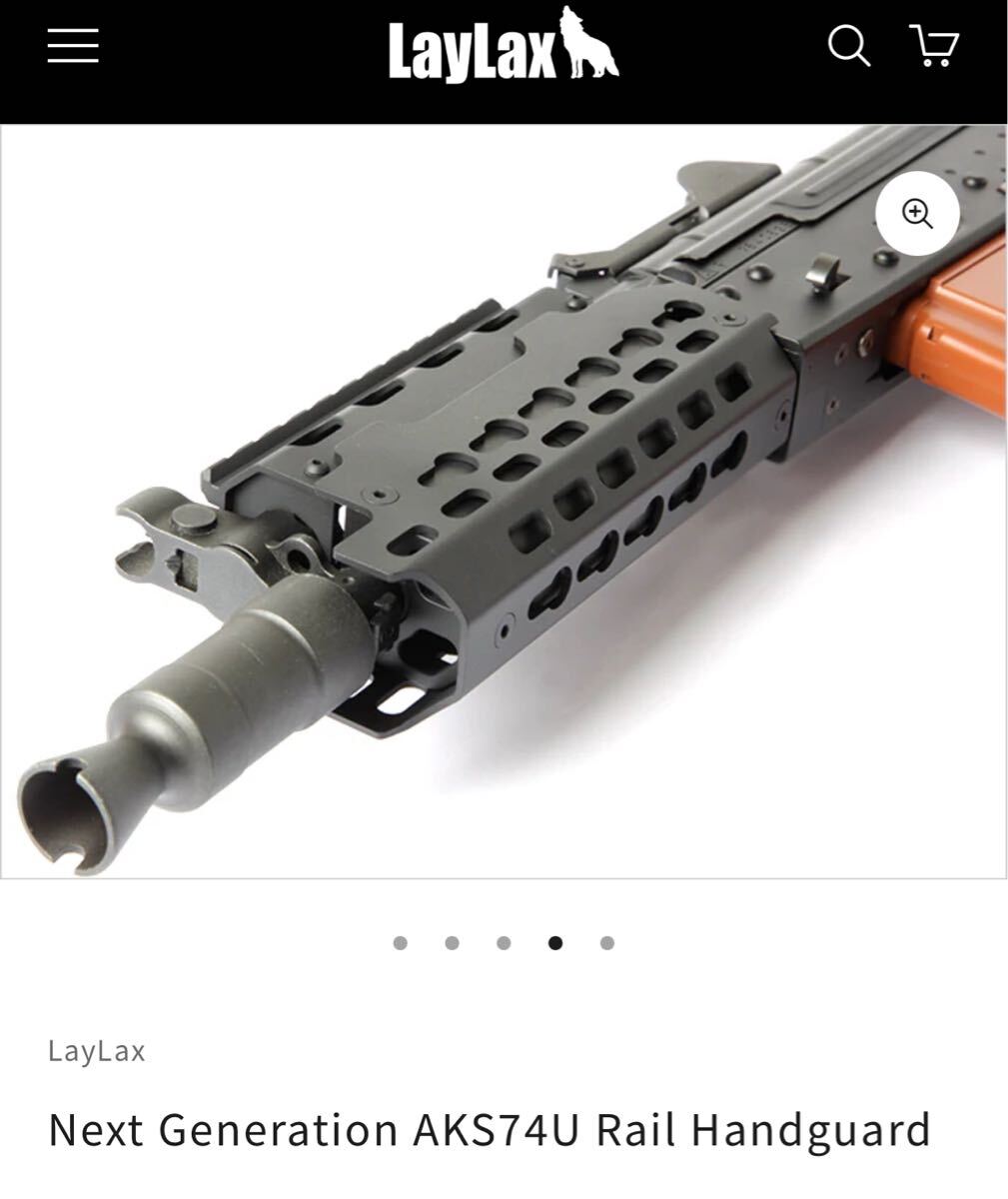1008x1199 pixels.
Task: Jump to the third image dot
Action: pos(504,943)
